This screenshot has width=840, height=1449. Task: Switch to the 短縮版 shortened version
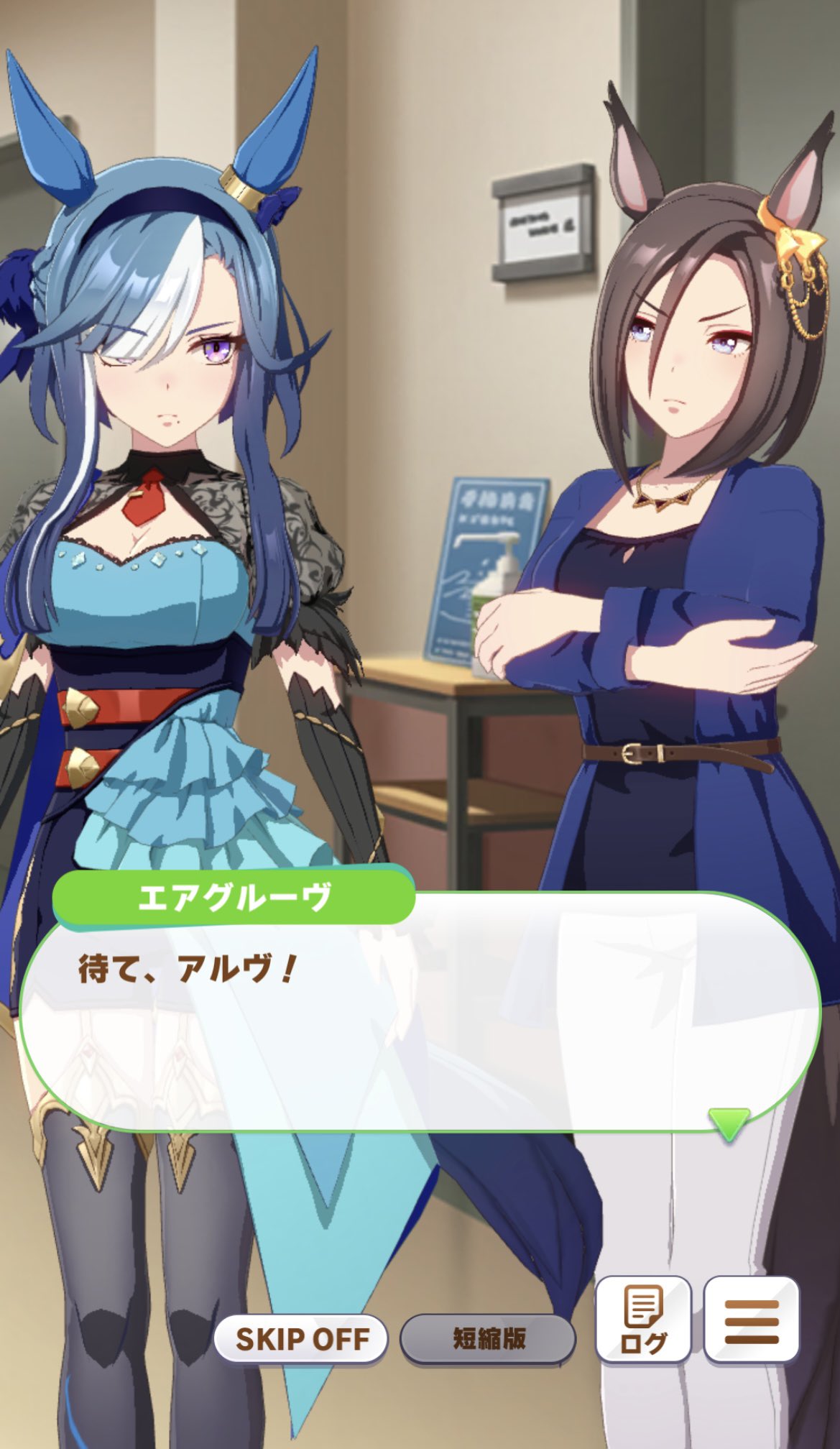[x=488, y=1338]
